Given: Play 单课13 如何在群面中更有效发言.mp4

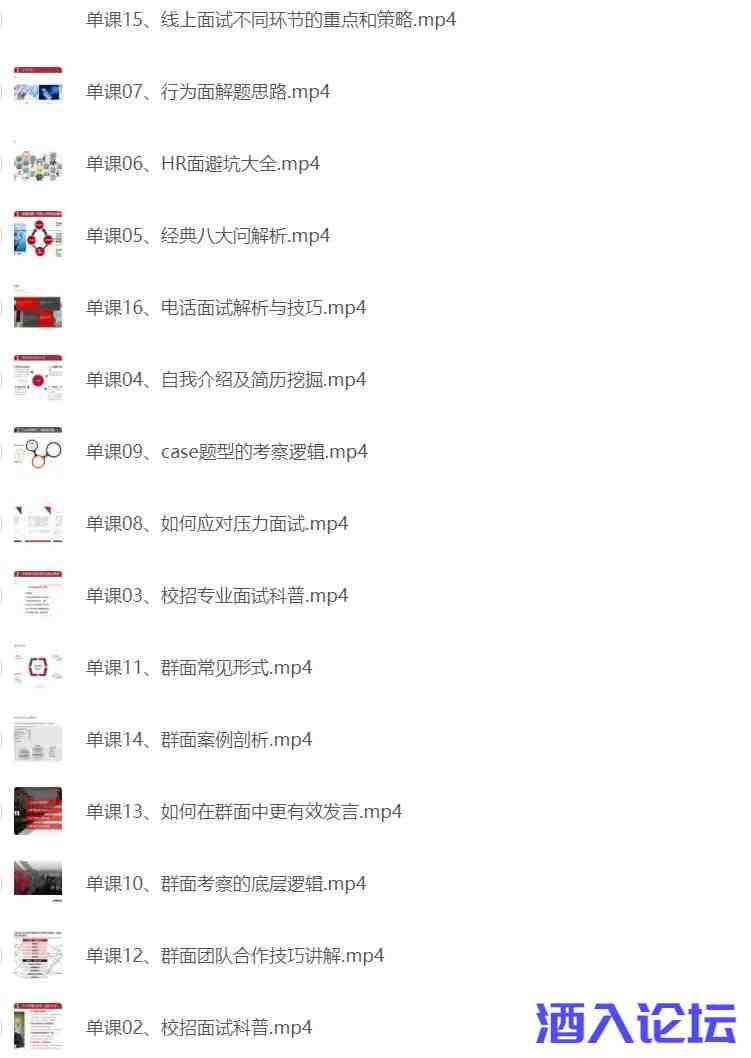Looking at the screenshot, I should [243, 811].
